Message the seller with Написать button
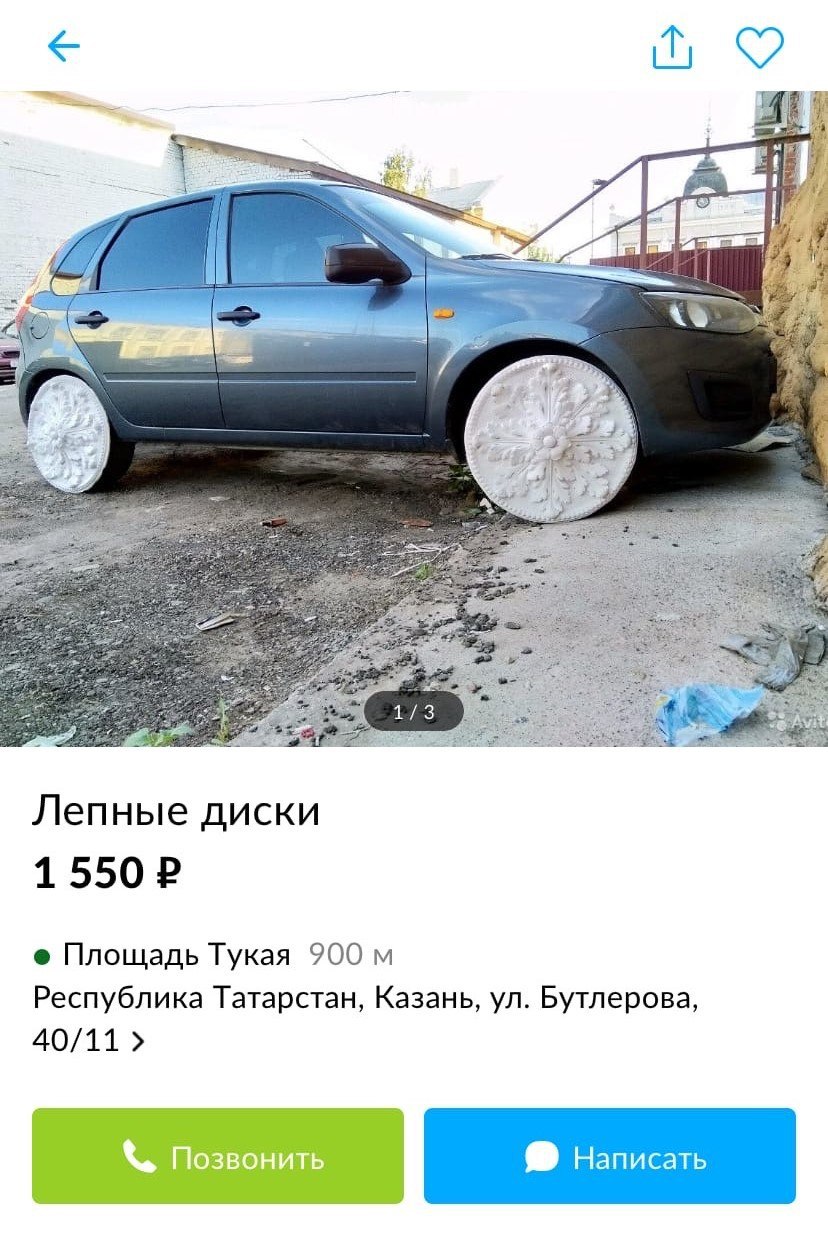The image size is (828, 1240). pyautogui.click(x=610, y=1156)
